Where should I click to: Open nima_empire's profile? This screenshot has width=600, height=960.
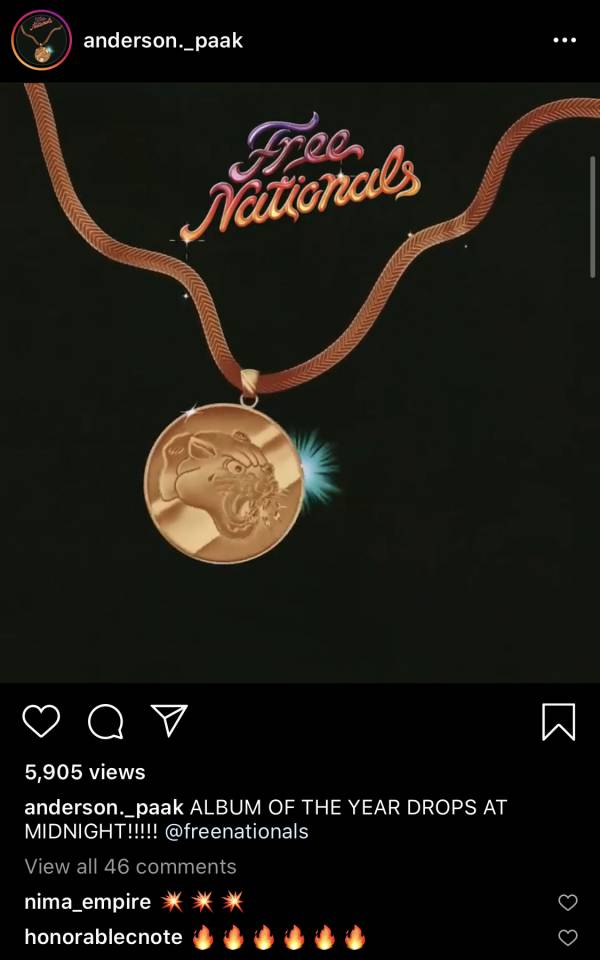pyautogui.click(x=87, y=902)
